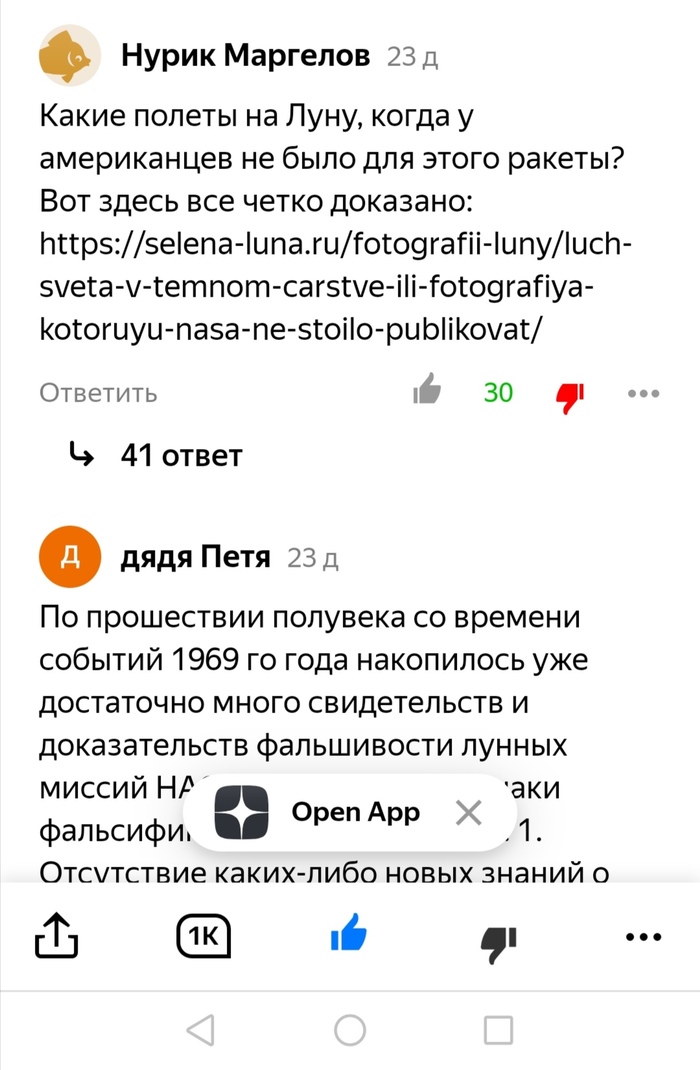This screenshot has width=700, height=1070.
Task: Open дядя Петя's profile avatar
Action: pos(70,557)
